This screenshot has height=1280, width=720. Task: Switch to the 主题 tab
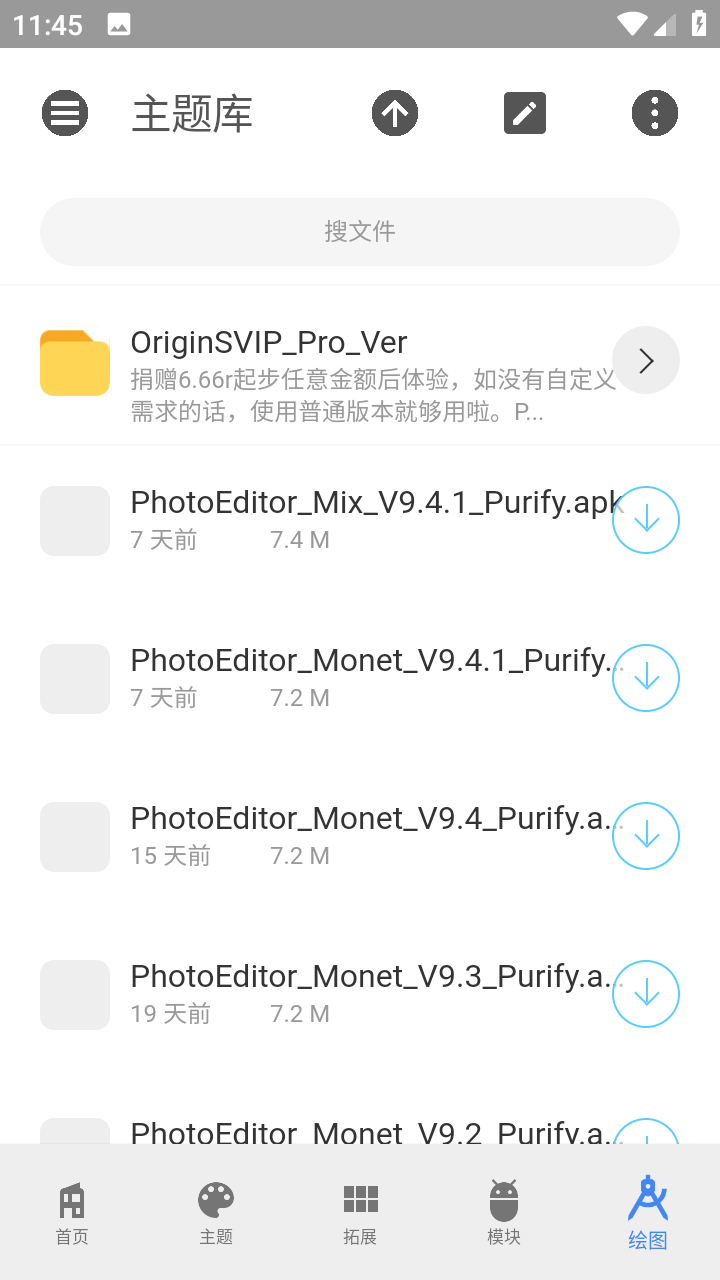[x=215, y=1212]
